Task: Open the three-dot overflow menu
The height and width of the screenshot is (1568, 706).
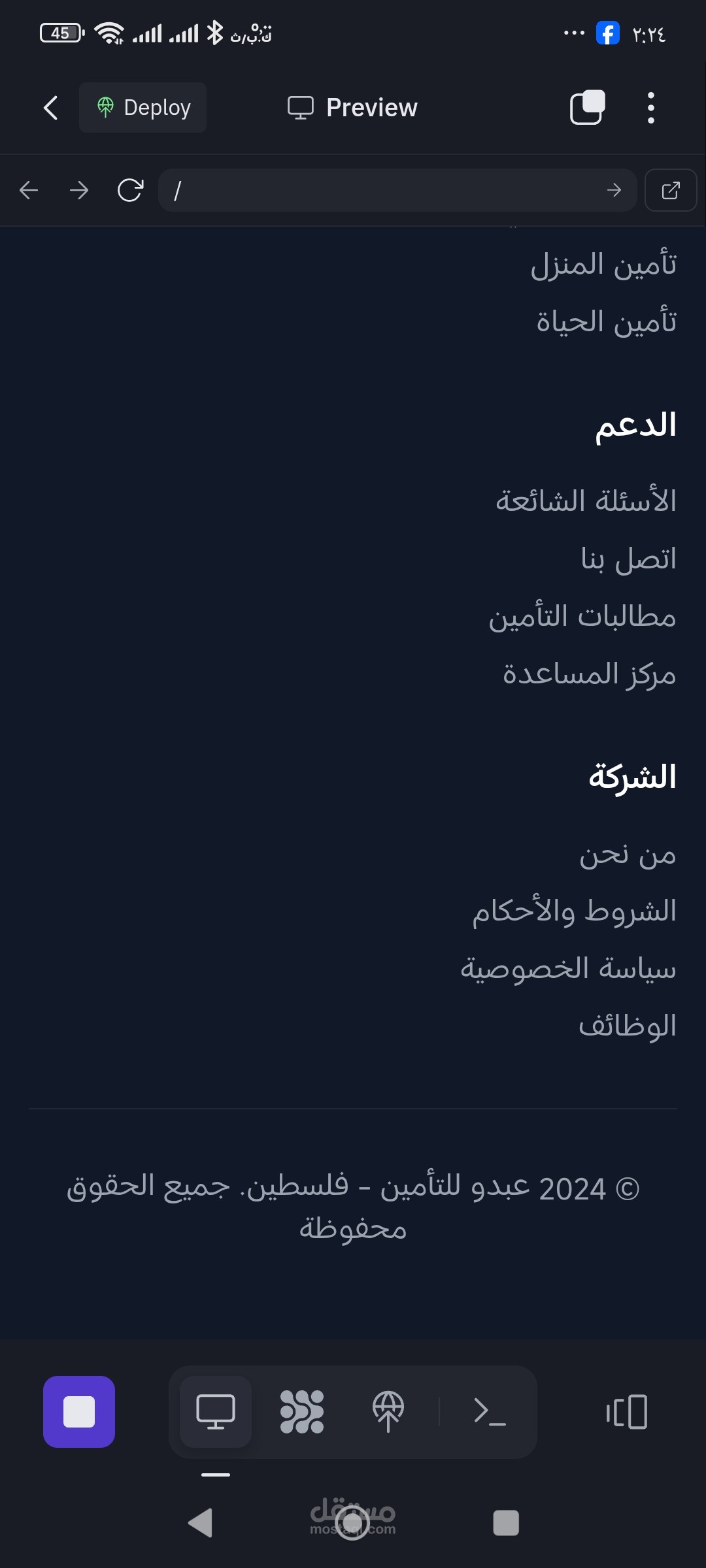Action: 650,108
